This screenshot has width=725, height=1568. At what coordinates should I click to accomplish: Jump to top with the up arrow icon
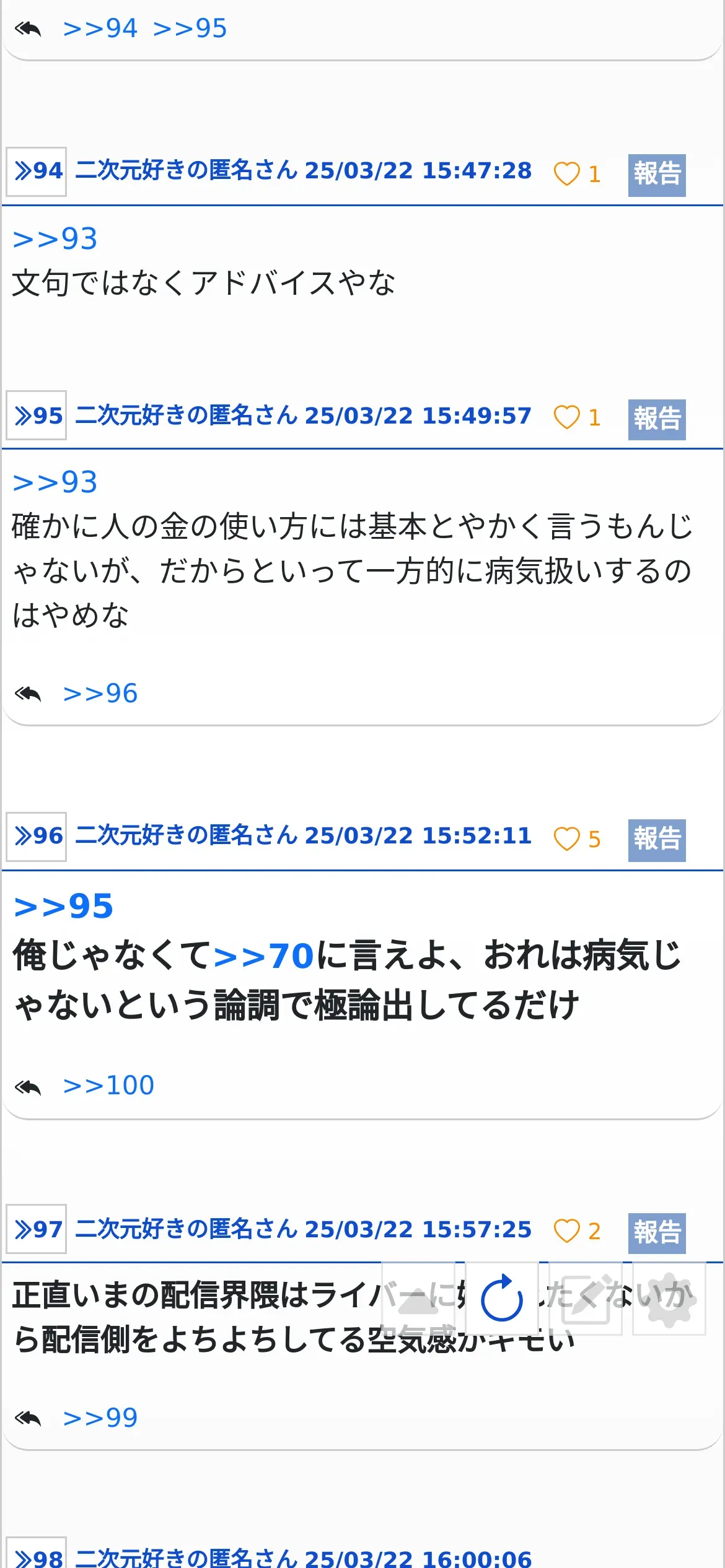[x=418, y=1299]
